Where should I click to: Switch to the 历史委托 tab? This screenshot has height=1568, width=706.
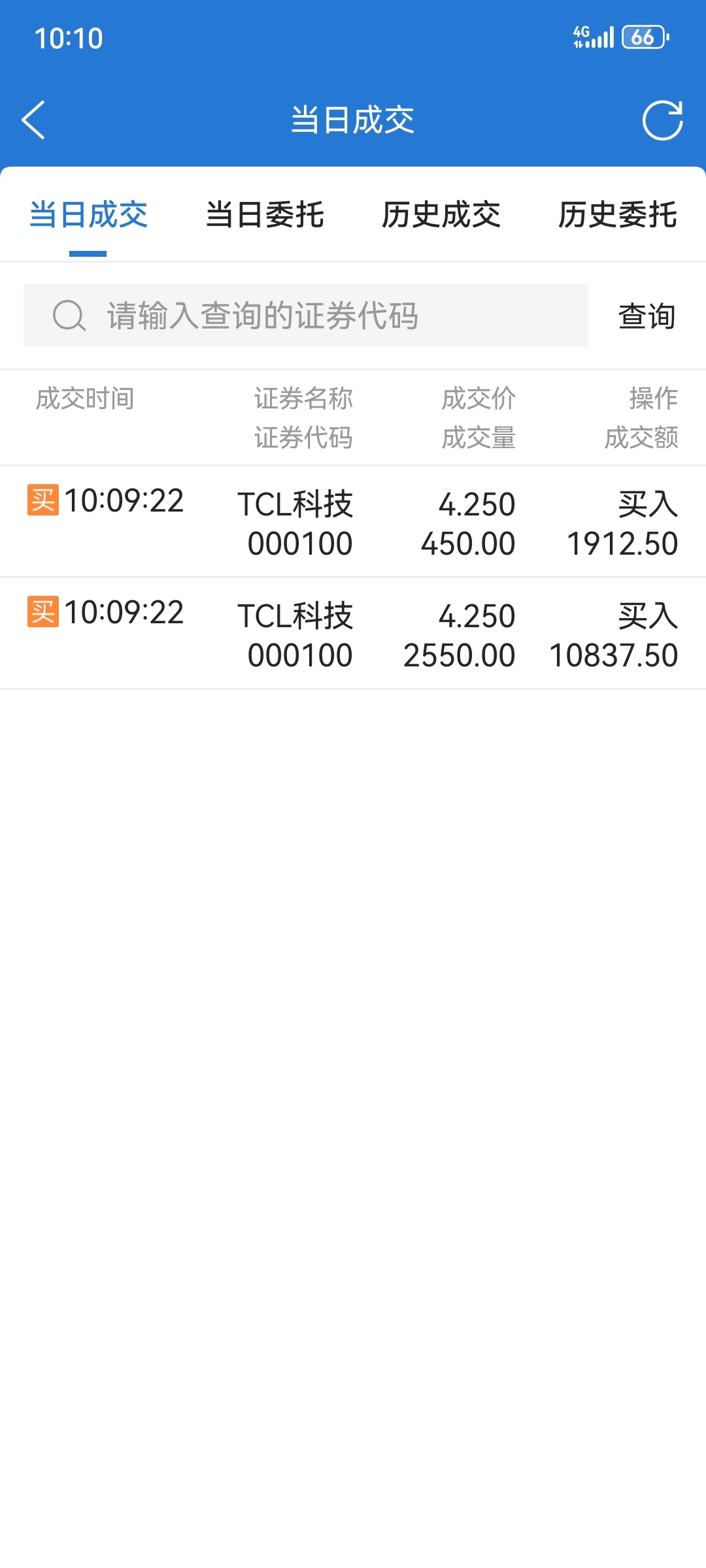click(617, 215)
